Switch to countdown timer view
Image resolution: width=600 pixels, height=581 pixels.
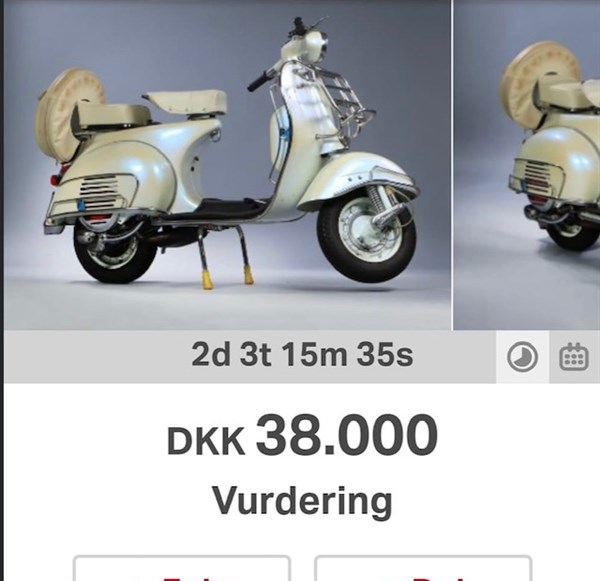[x=522, y=357]
